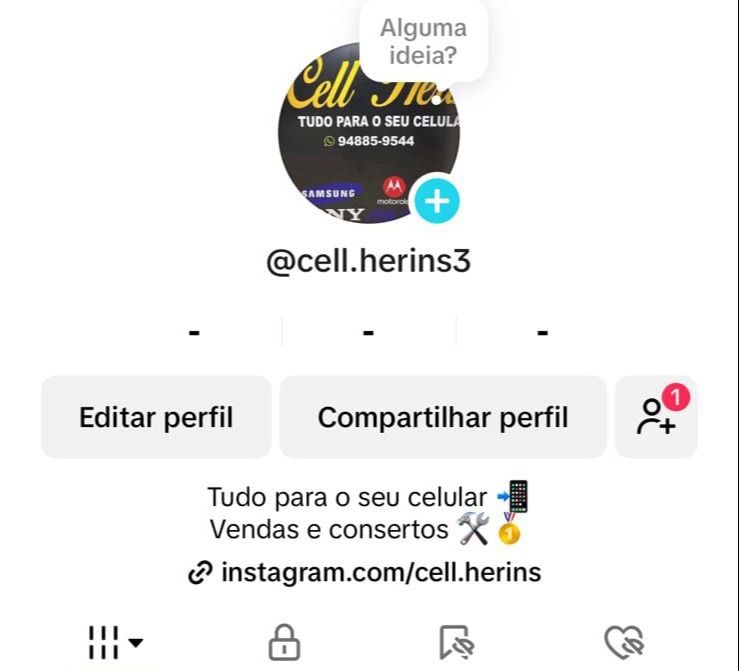The width and height of the screenshot is (739, 671).
Task: Tap the plus icon on profile photo
Action: click(436, 202)
